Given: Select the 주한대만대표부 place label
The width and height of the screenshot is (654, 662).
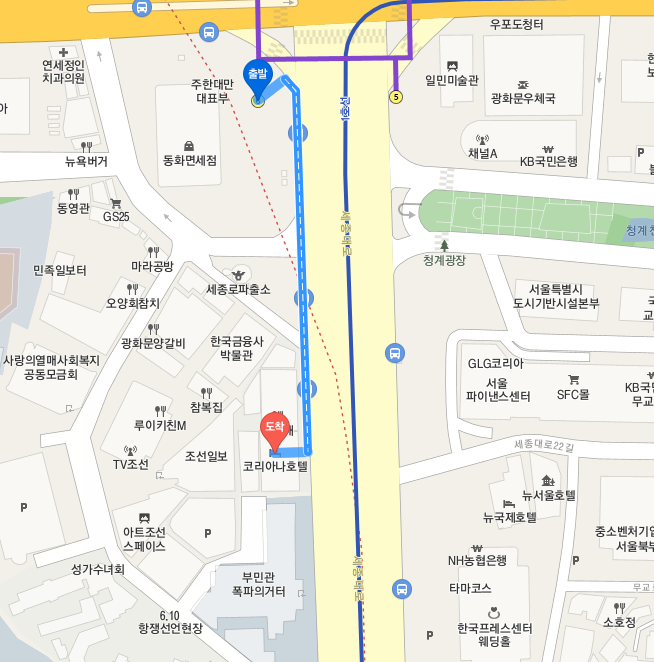Looking at the screenshot, I should (210, 91).
